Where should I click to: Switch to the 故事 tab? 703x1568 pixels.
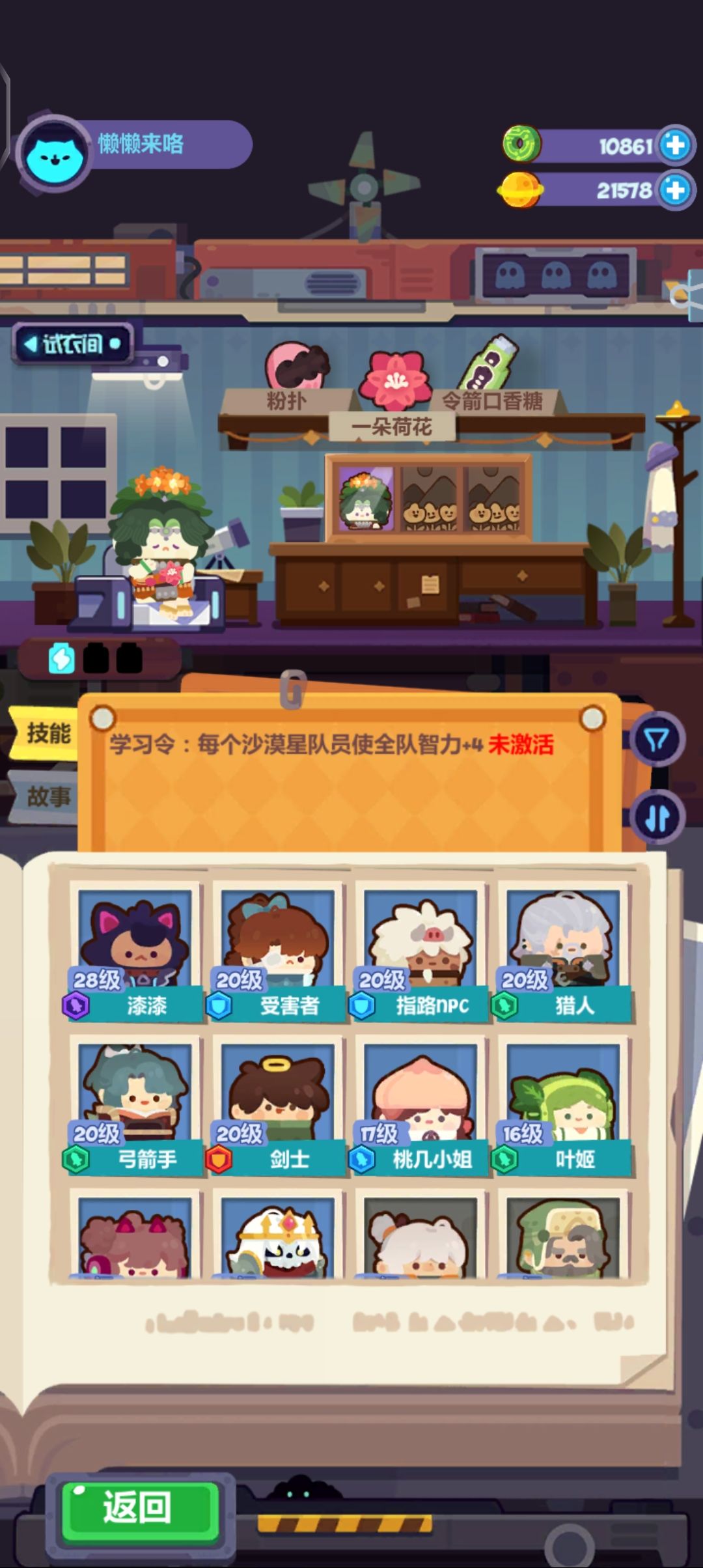tap(46, 796)
